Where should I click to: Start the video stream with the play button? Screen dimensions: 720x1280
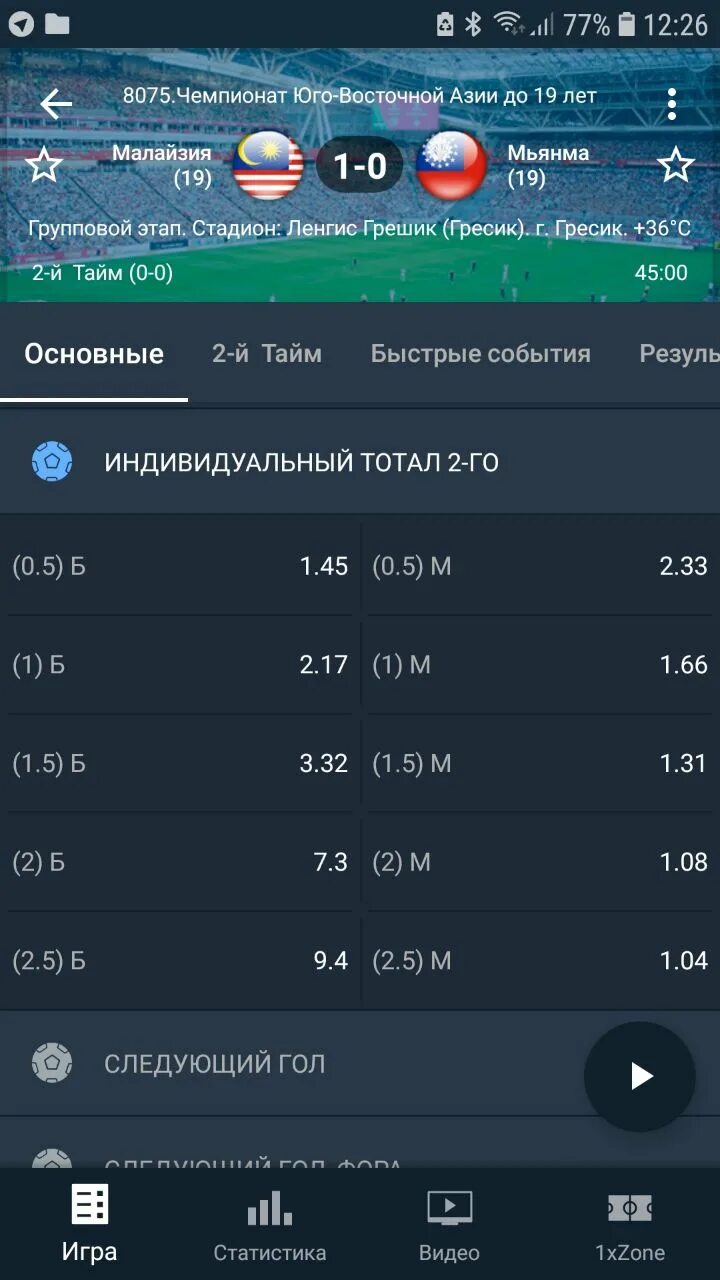coord(639,1076)
